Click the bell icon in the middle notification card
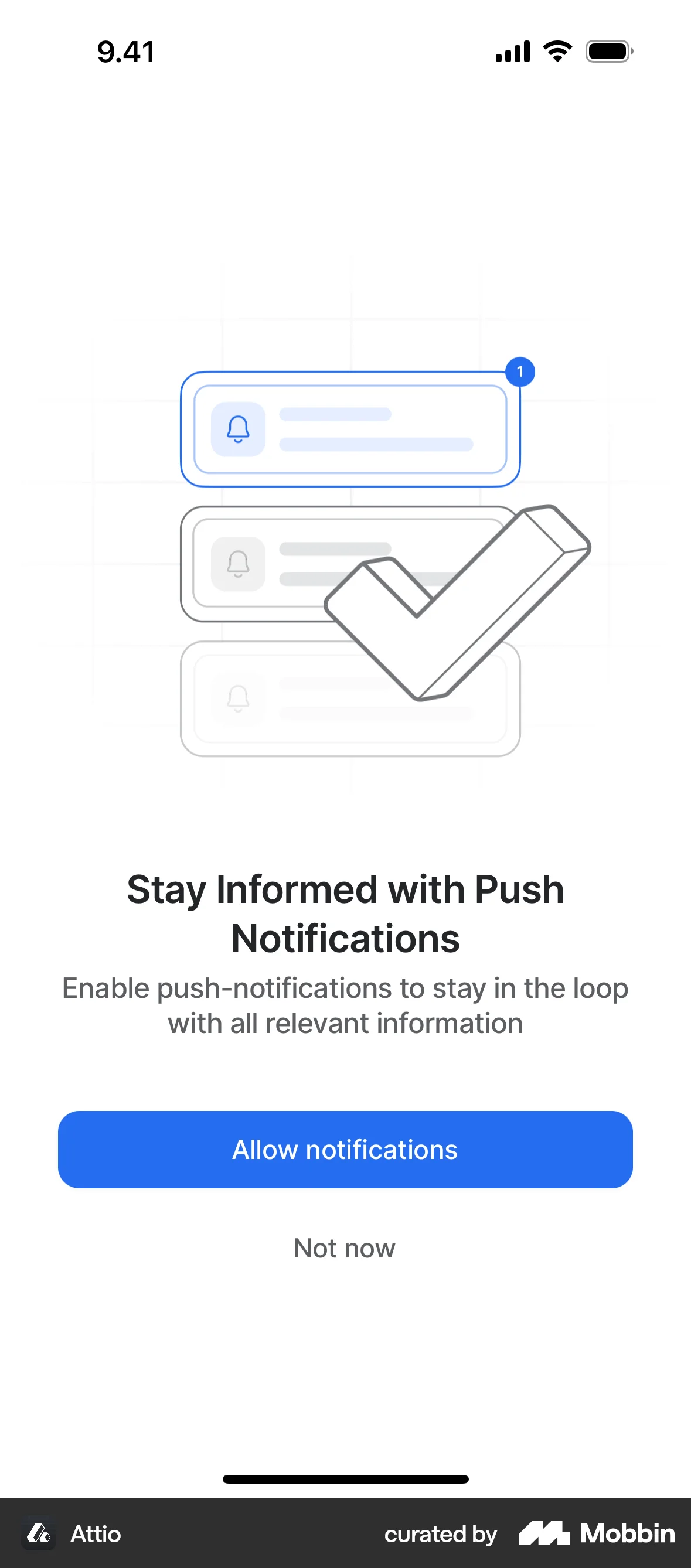Image resolution: width=691 pixels, height=1568 pixels. [238, 565]
